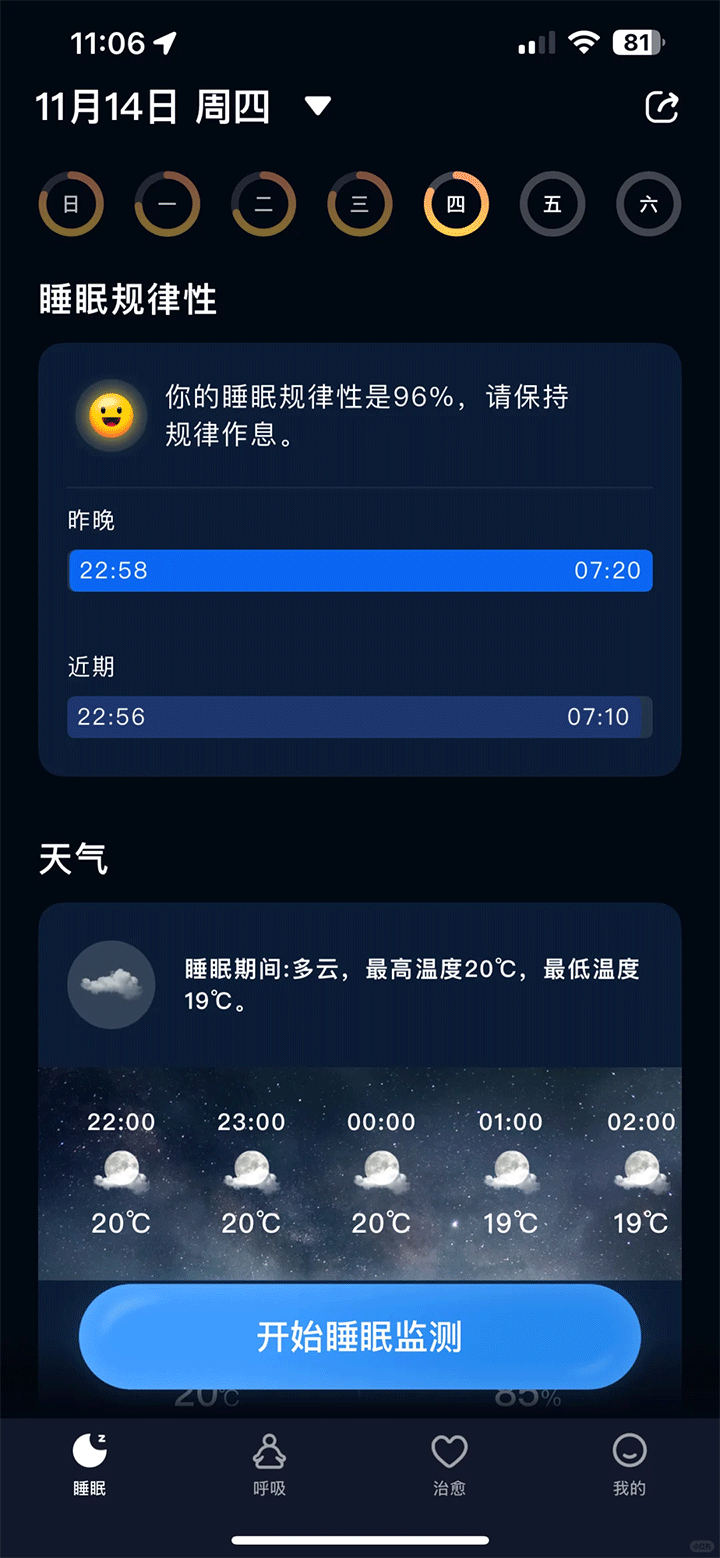The image size is (720, 1558).
Task: Open the 呼吸 tab
Action: (x=269, y=1463)
